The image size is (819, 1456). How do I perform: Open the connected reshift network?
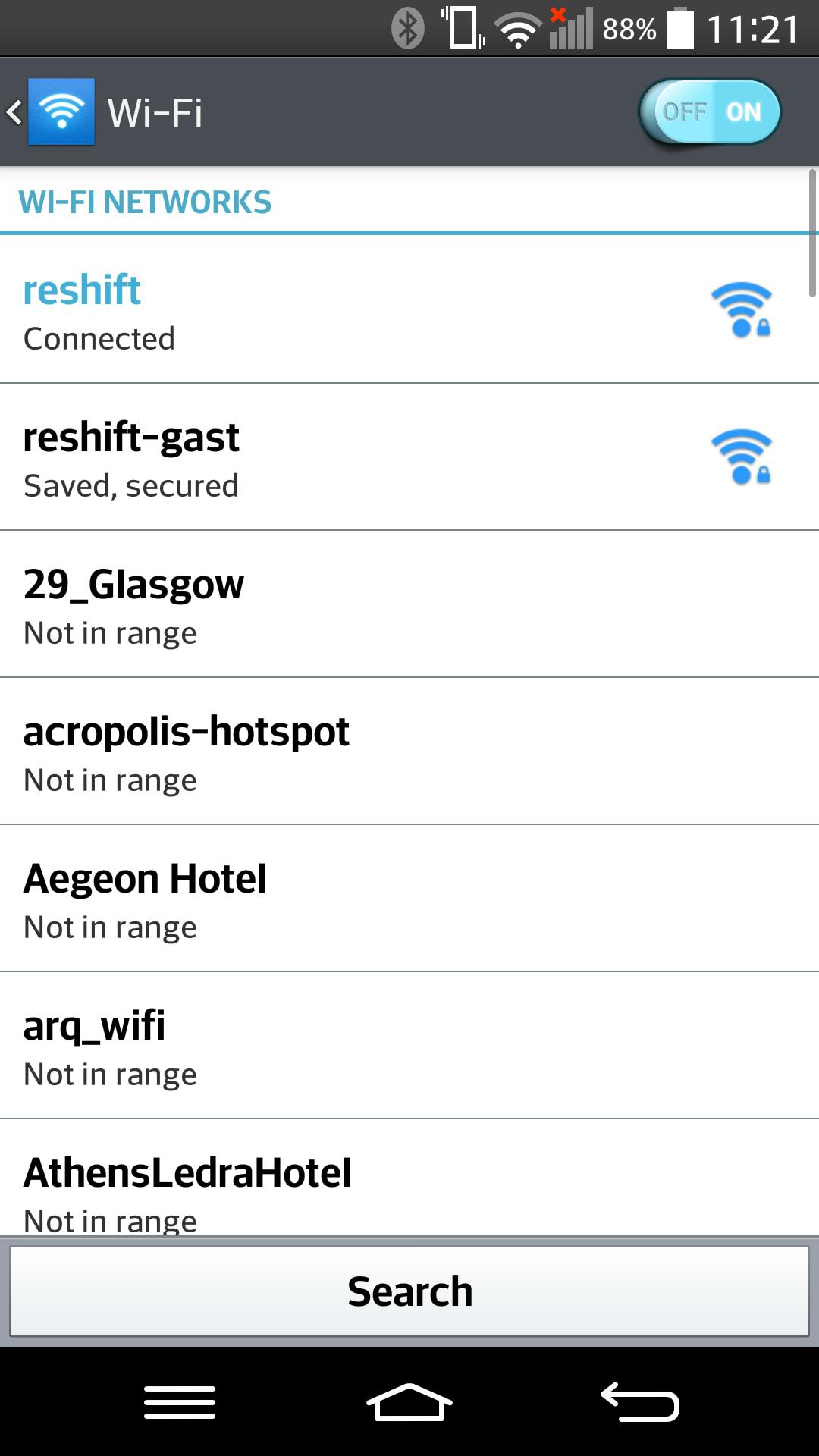409,310
